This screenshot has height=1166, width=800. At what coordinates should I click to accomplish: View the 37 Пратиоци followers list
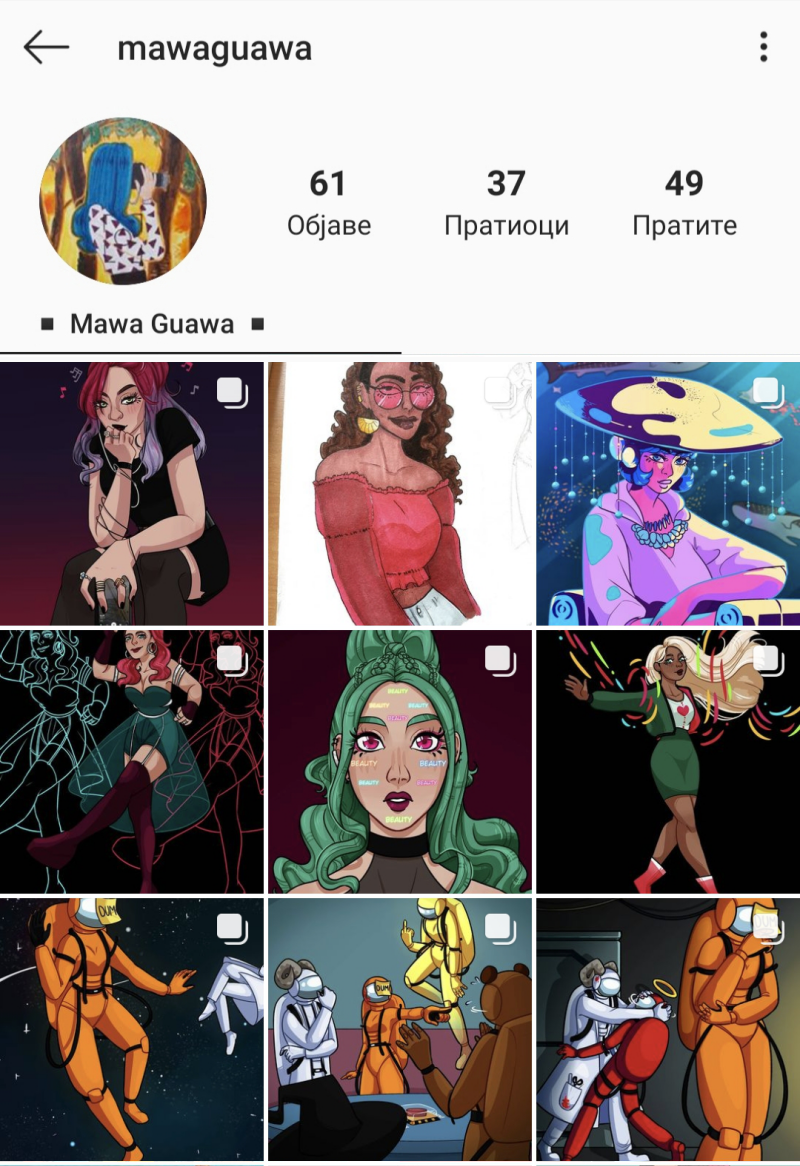point(506,203)
